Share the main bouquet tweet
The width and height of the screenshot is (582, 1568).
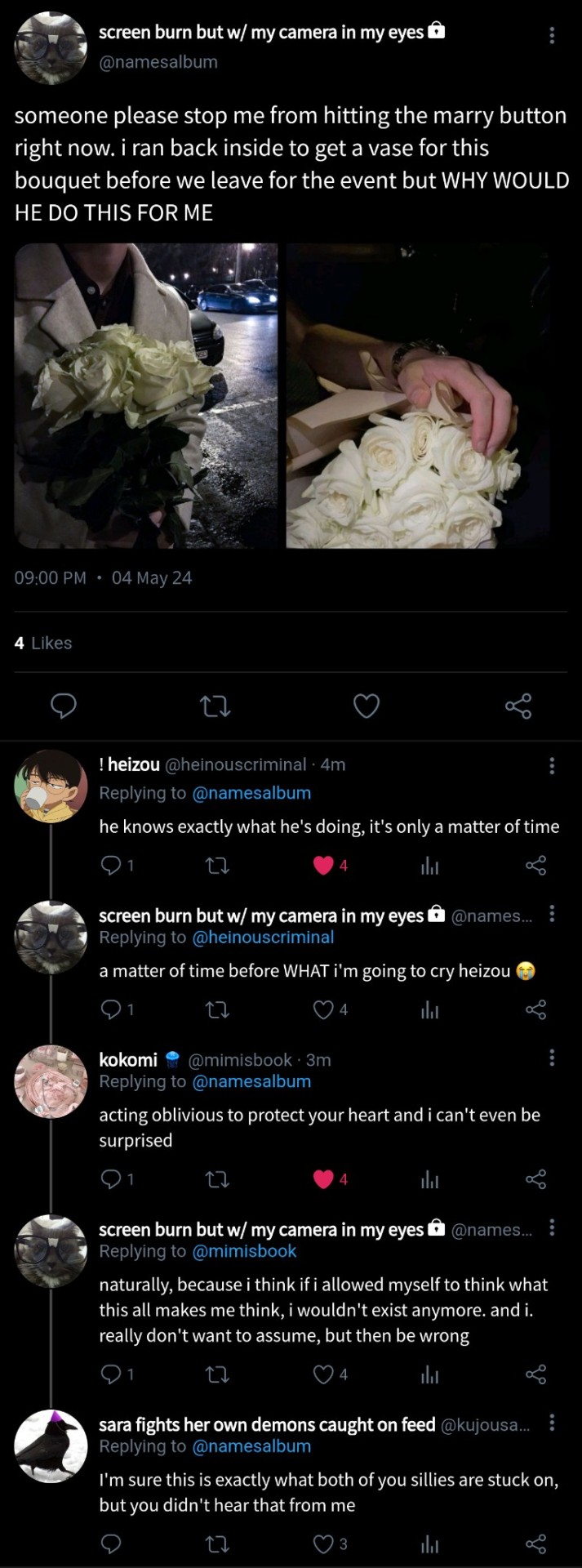pyautogui.click(x=518, y=706)
